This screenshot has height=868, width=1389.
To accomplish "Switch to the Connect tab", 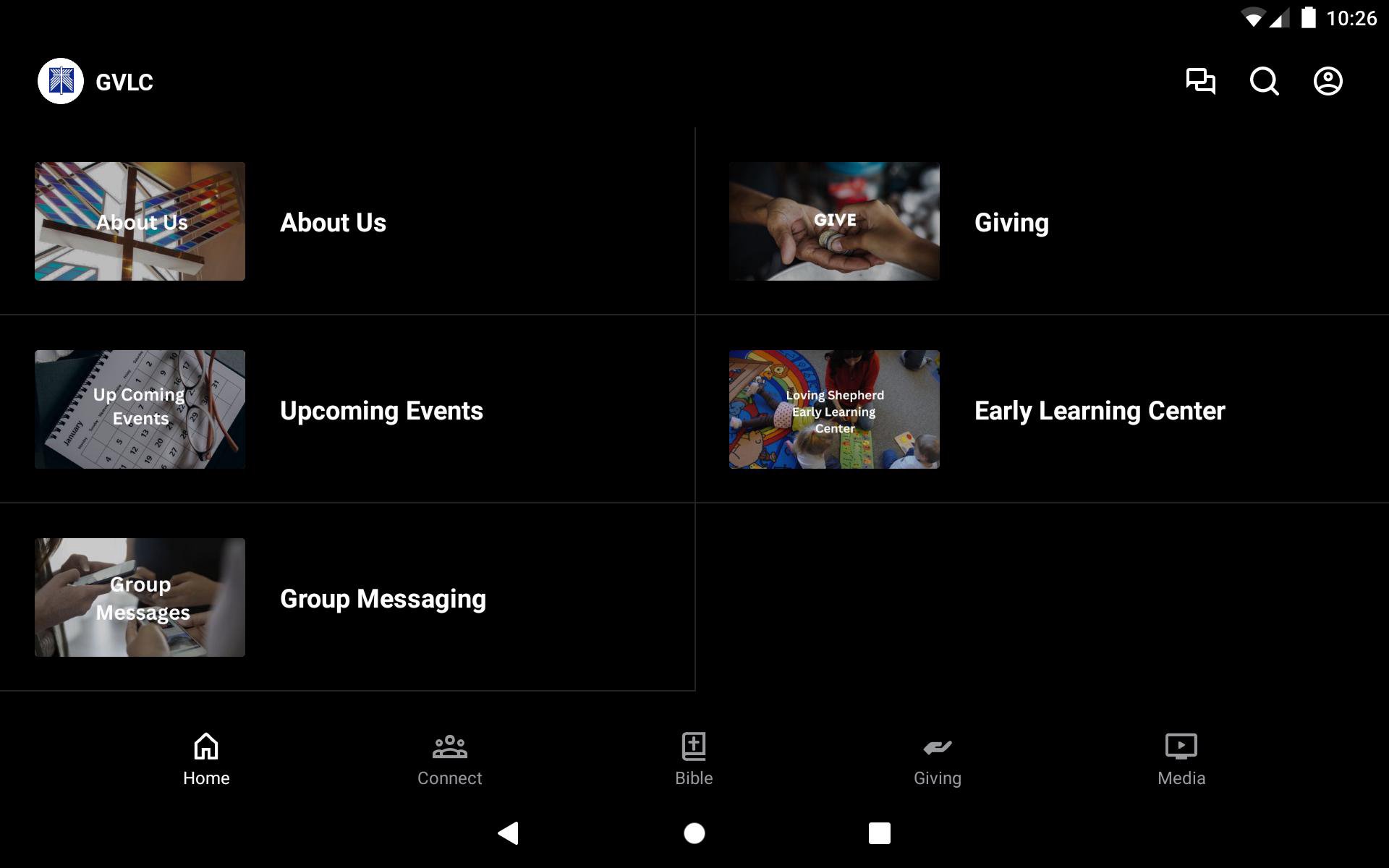I will click(449, 759).
